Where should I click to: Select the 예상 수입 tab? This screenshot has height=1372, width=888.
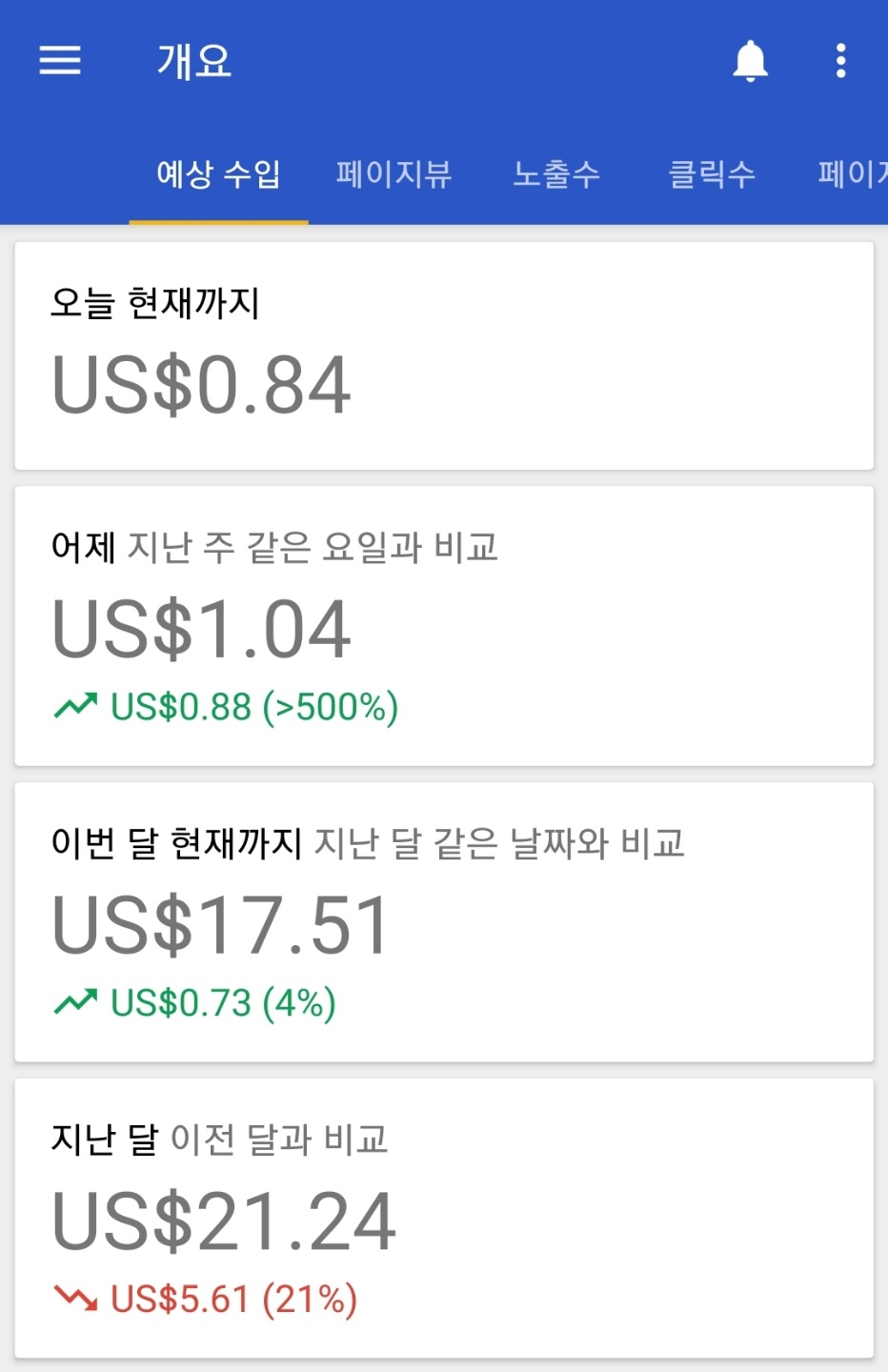[x=218, y=174]
